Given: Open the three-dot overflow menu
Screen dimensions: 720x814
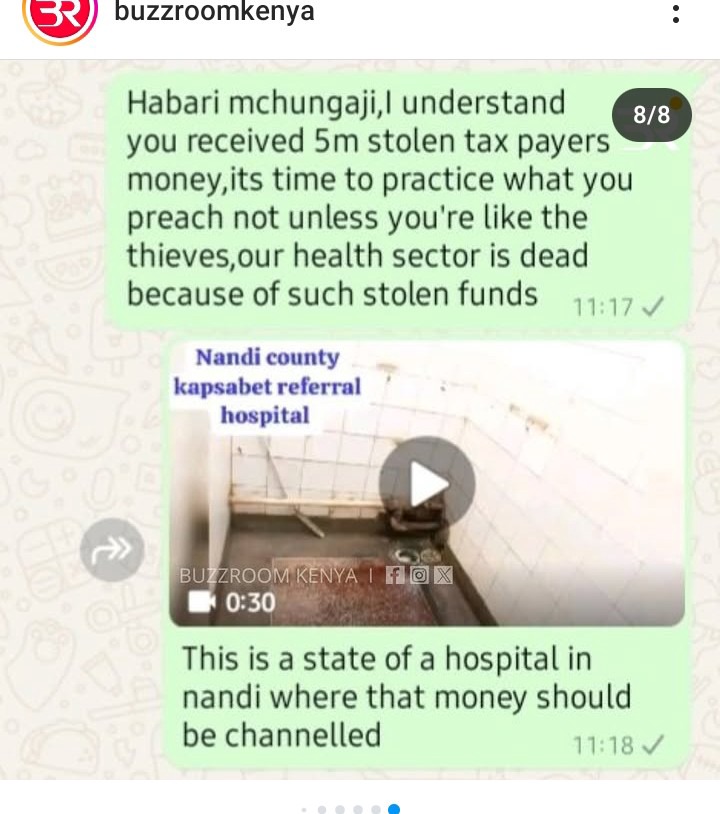Looking at the screenshot, I should click(676, 14).
